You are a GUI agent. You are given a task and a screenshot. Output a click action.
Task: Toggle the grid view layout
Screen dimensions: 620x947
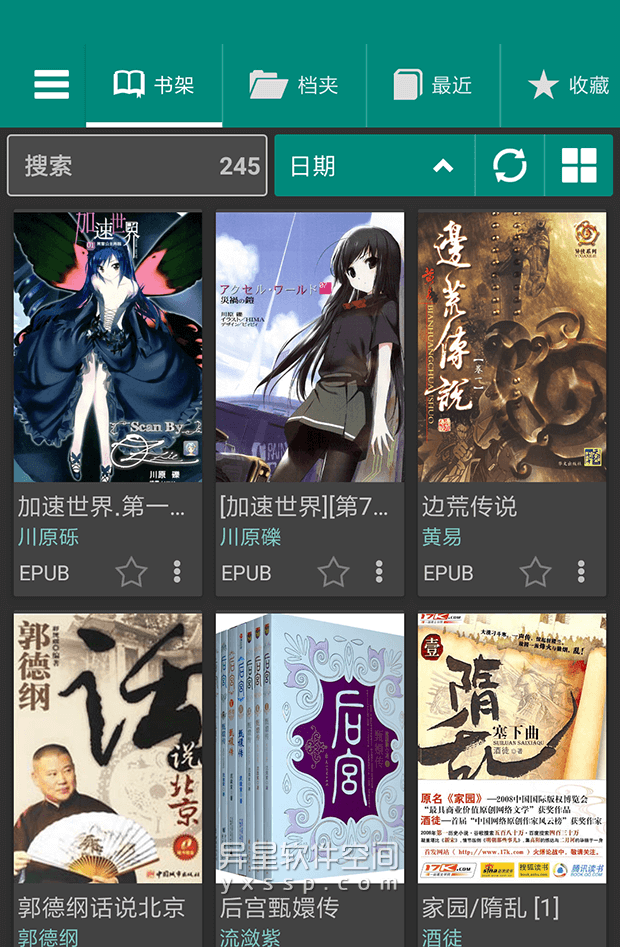coord(579,166)
